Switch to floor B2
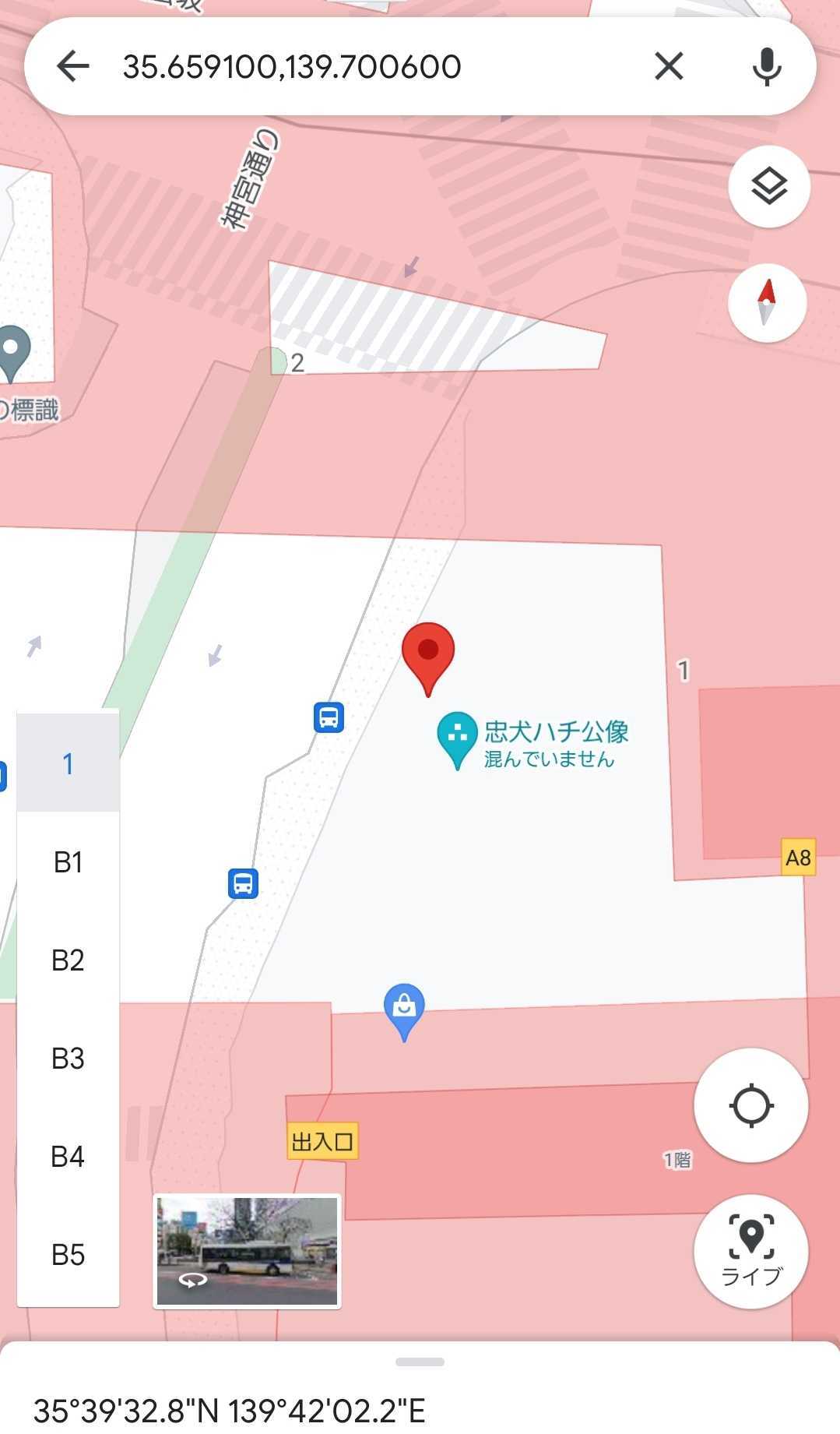Image resolution: width=840 pixels, height=1434 pixels. (68, 960)
